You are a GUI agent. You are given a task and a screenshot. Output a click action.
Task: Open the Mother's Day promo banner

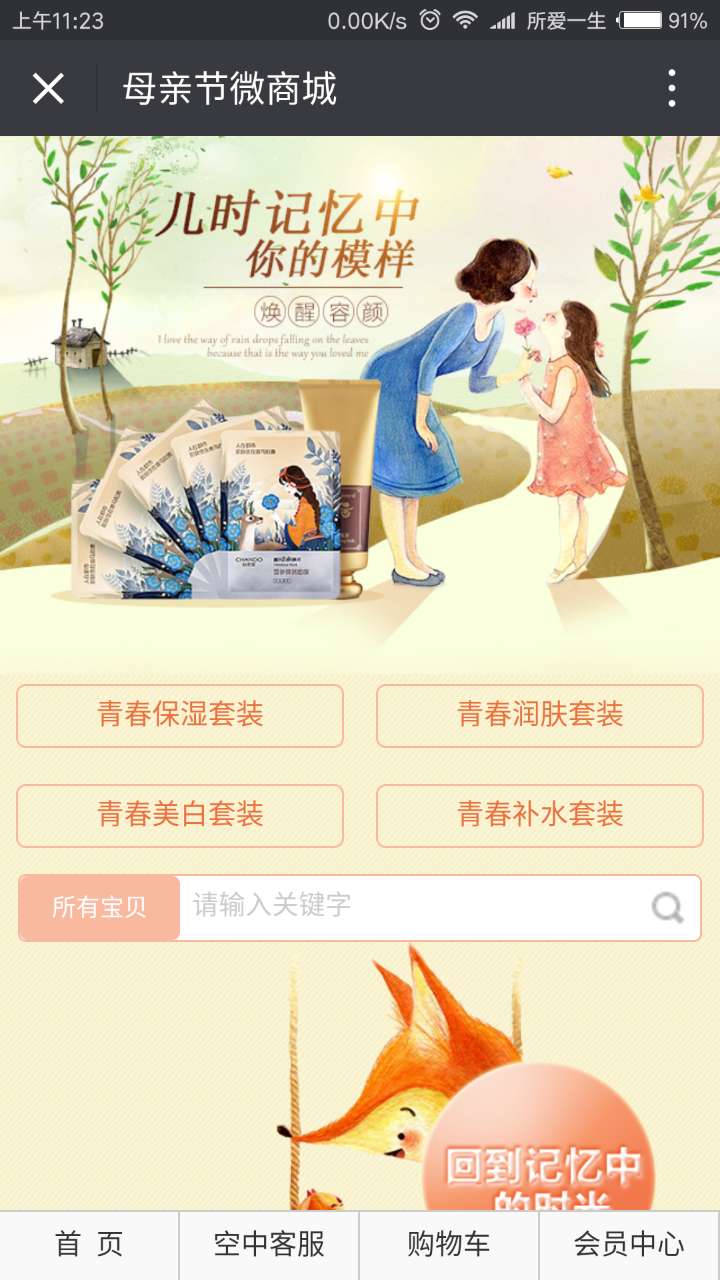pos(360,403)
